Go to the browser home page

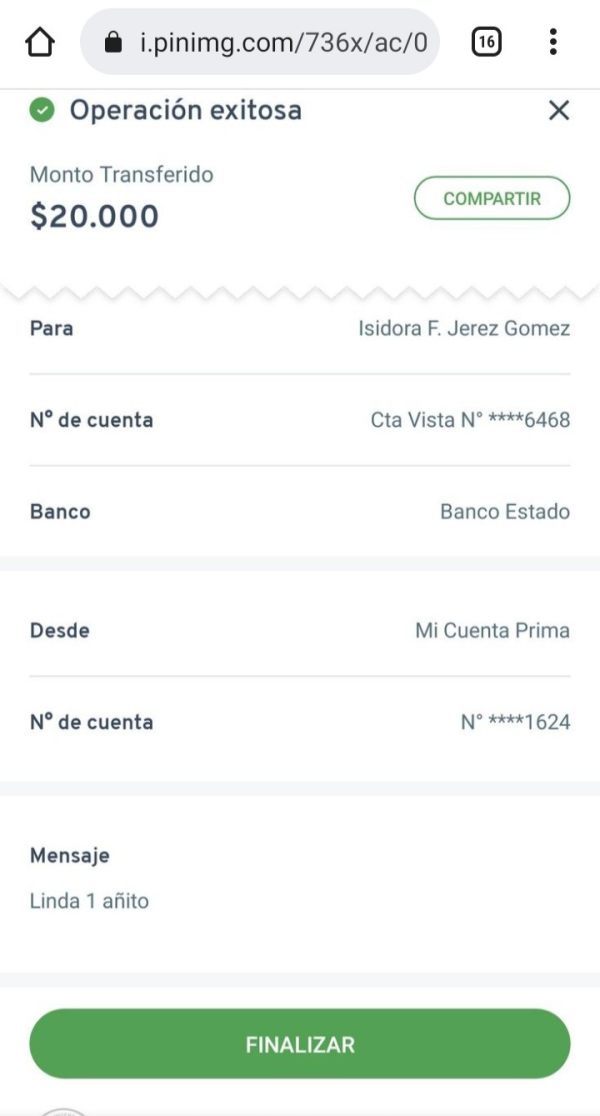tap(40, 42)
